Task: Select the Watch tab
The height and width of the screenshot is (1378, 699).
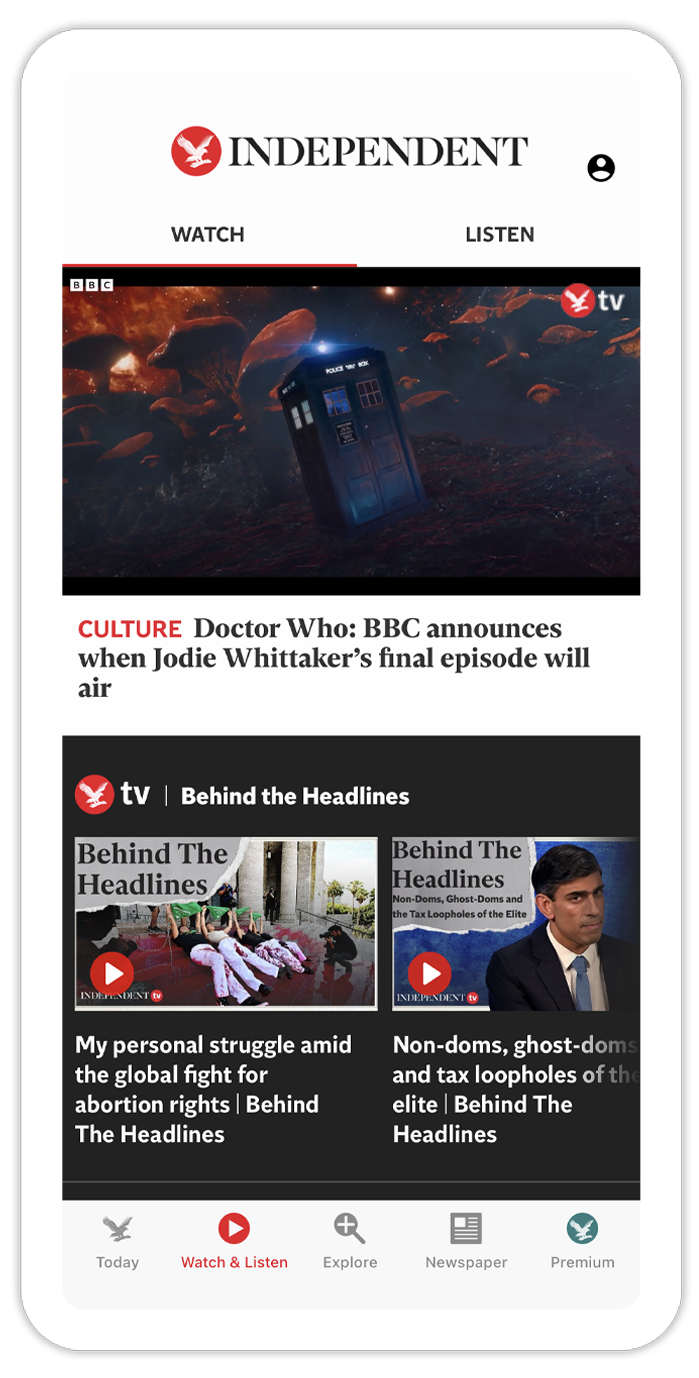Action: click(x=208, y=235)
